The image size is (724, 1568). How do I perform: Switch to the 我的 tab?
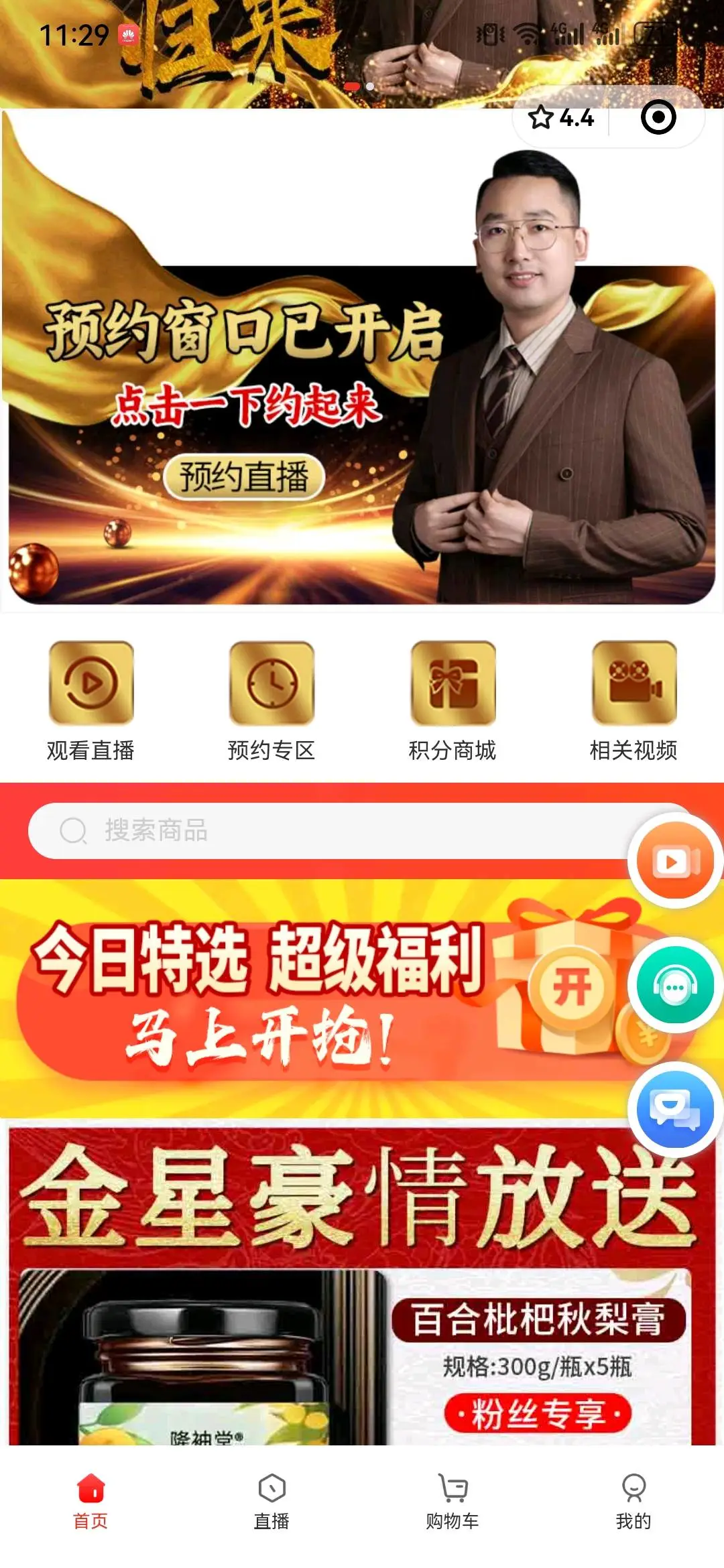633,1500
